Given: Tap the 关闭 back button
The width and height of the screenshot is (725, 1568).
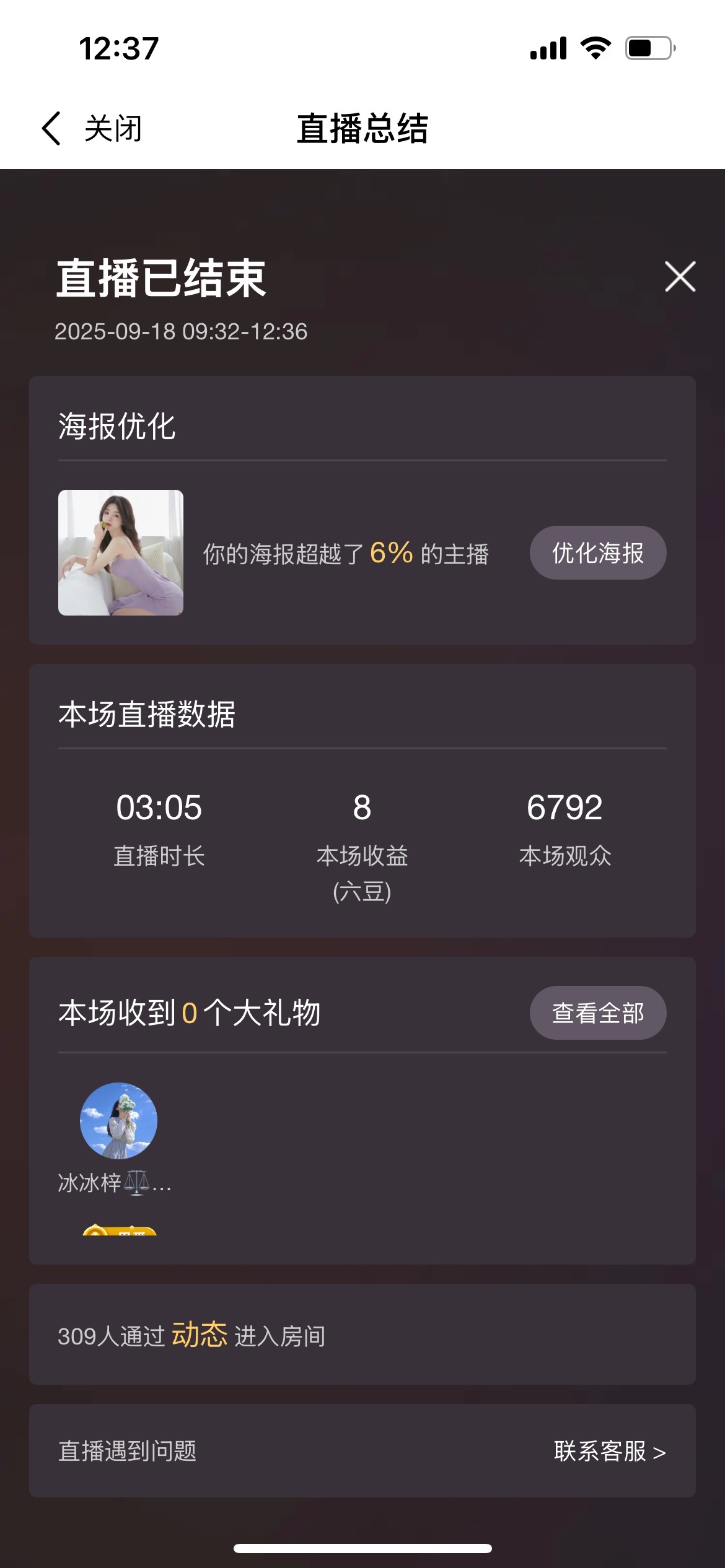Looking at the screenshot, I should 93,129.
